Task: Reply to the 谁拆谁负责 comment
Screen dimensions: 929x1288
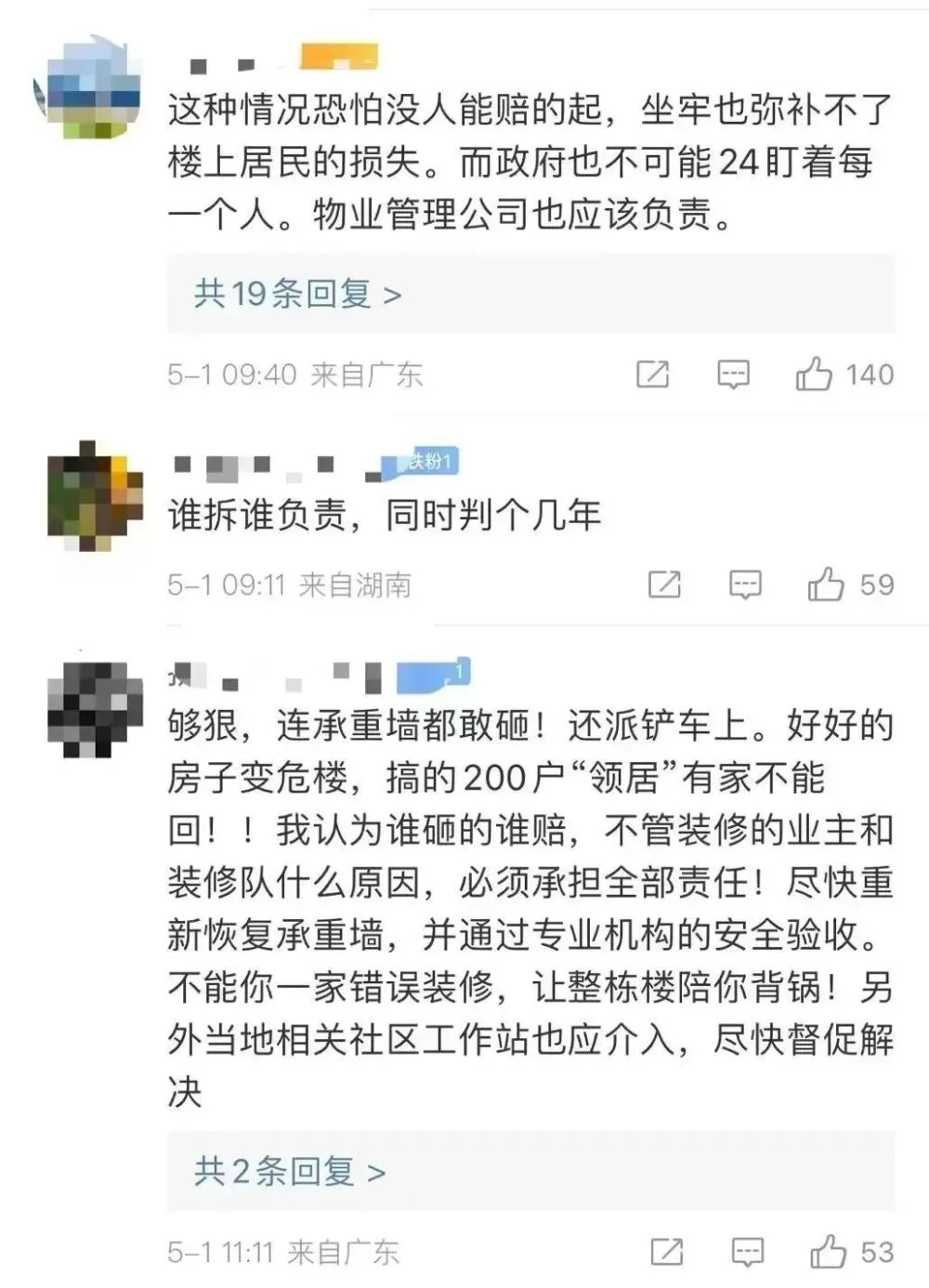Action: [x=745, y=585]
